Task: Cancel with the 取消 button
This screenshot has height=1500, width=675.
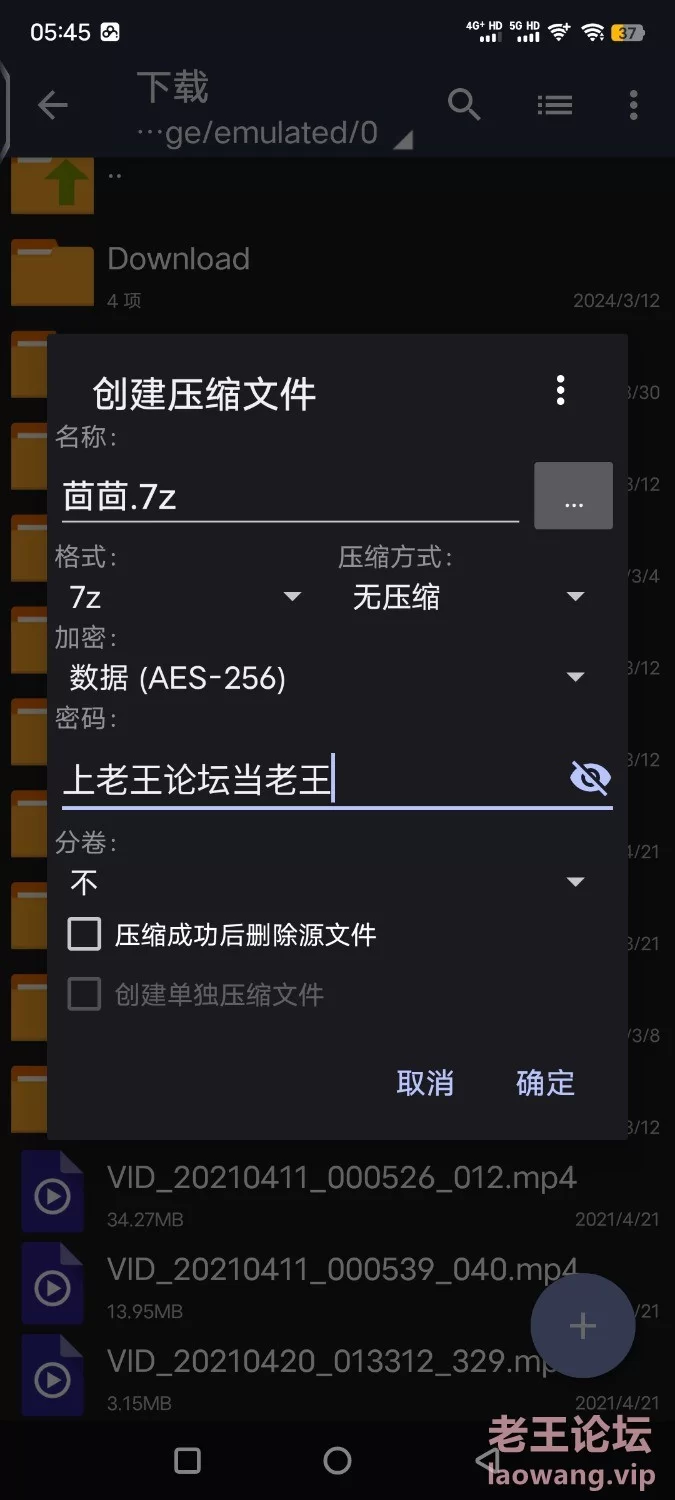Action: [425, 1083]
